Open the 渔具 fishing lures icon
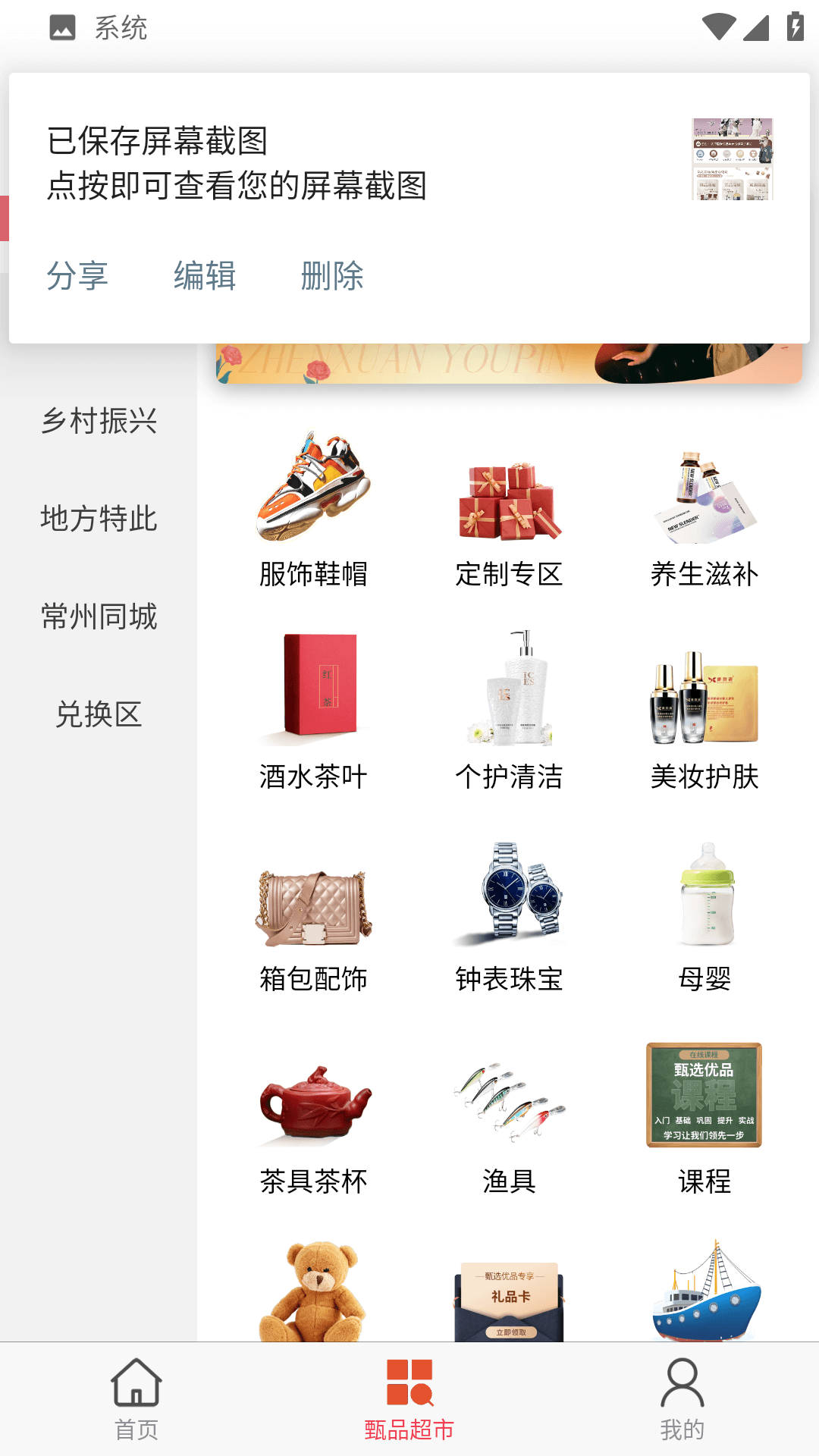 tap(509, 1100)
